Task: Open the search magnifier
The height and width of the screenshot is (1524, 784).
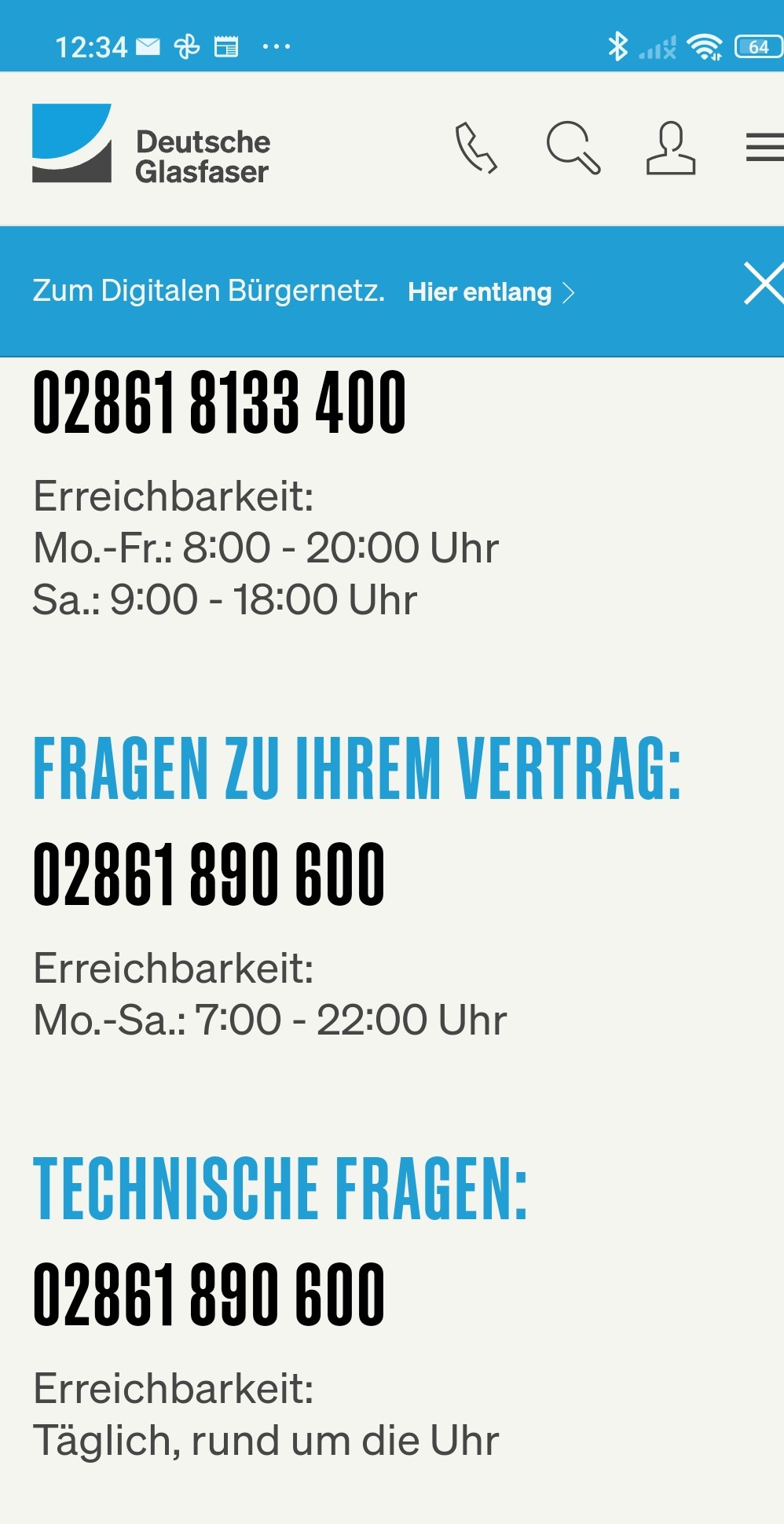Action: tap(573, 147)
